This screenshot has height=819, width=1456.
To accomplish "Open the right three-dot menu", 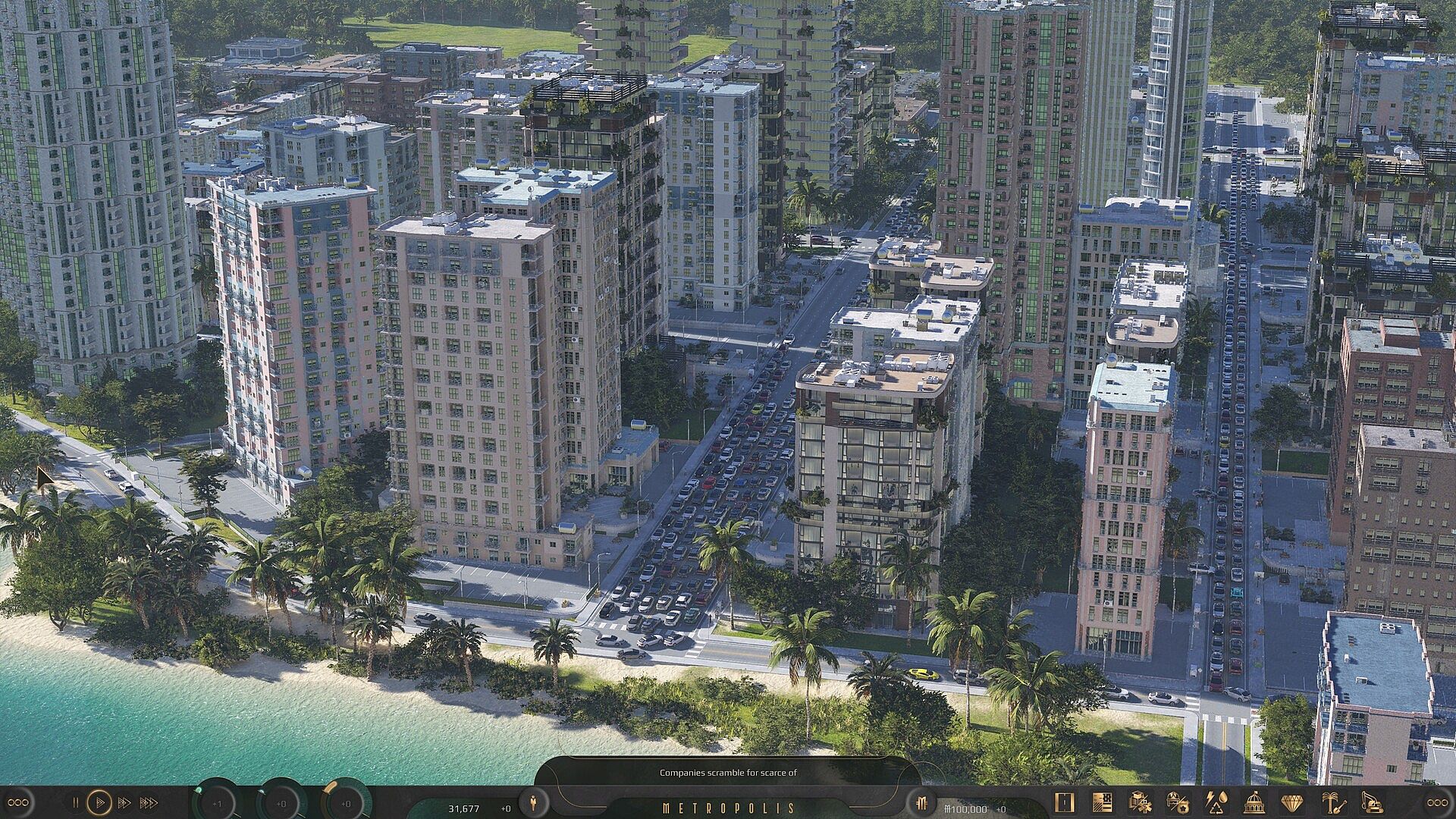I will click(x=1437, y=802).
